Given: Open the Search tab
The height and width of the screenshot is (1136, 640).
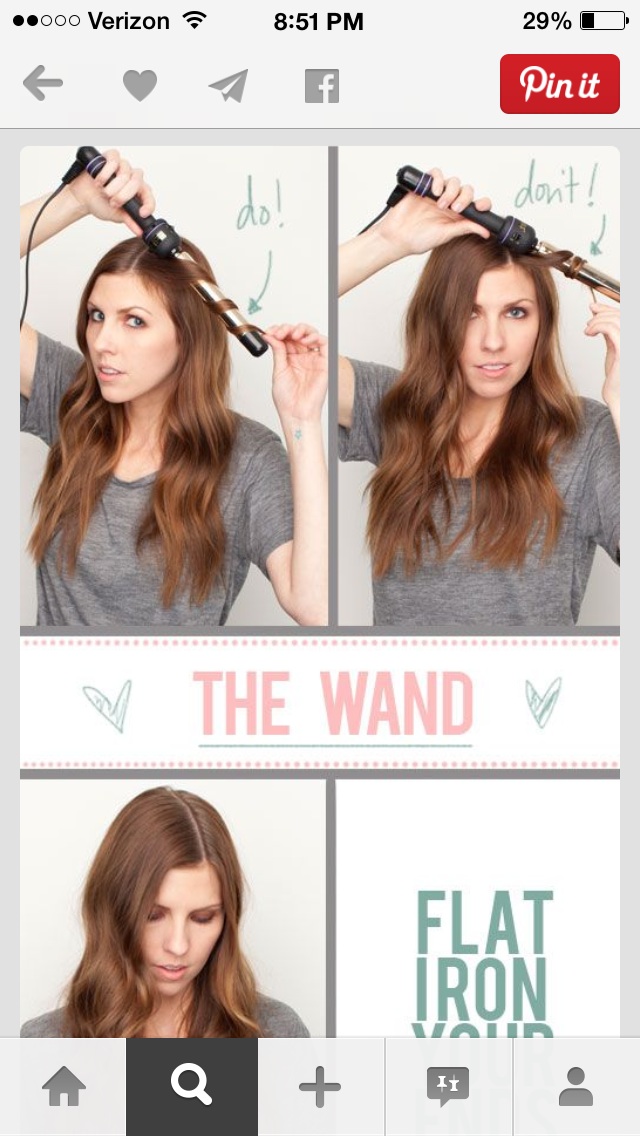Looking at the screenshot, I should pyautogui.click(x=191, y=1087).
